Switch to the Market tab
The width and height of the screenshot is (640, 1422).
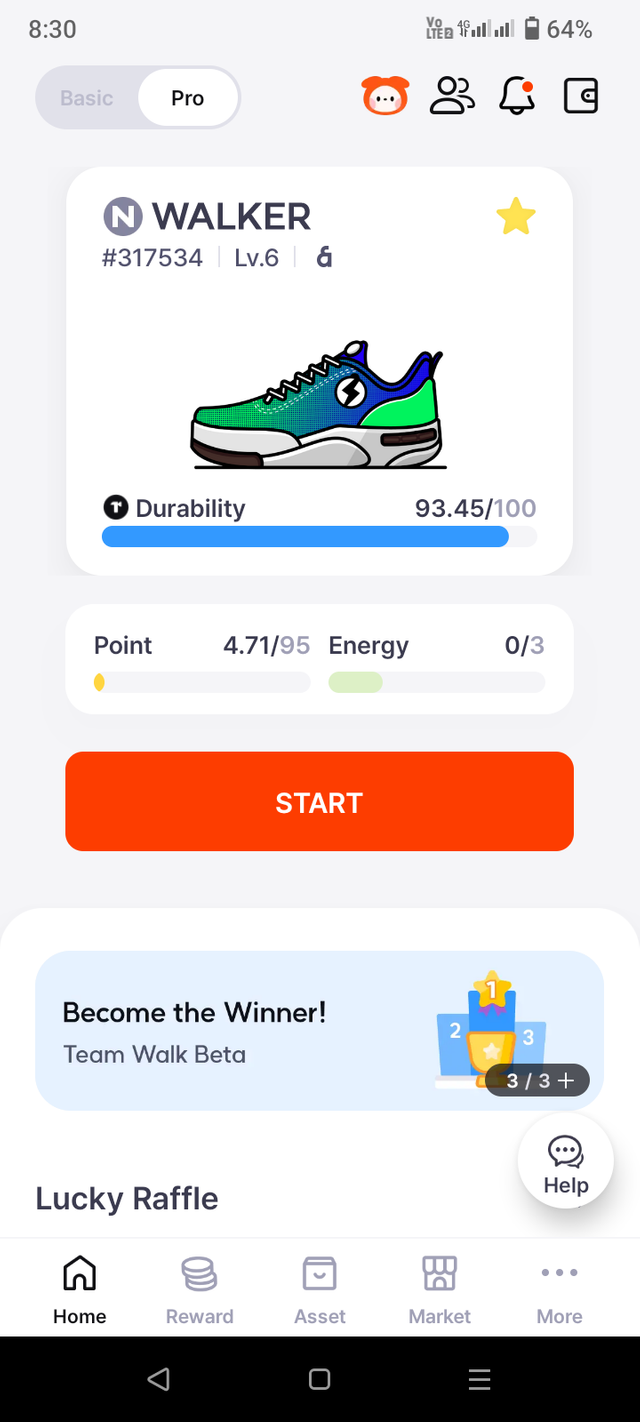pyautogui.click(x=439, y=1290)
